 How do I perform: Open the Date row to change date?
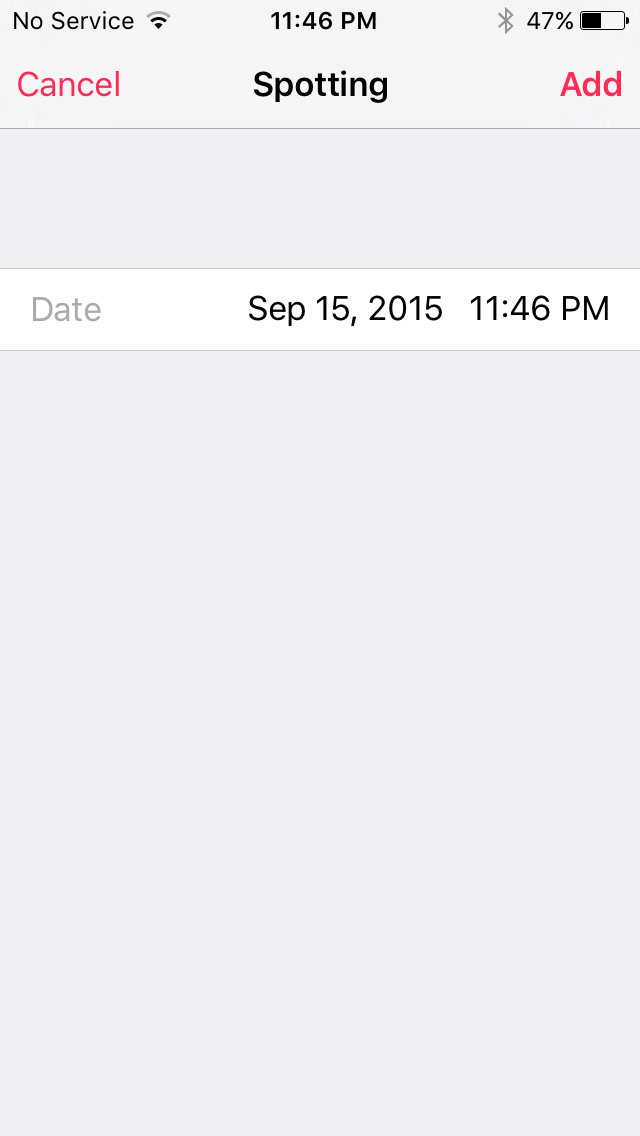tap(320, 309)
